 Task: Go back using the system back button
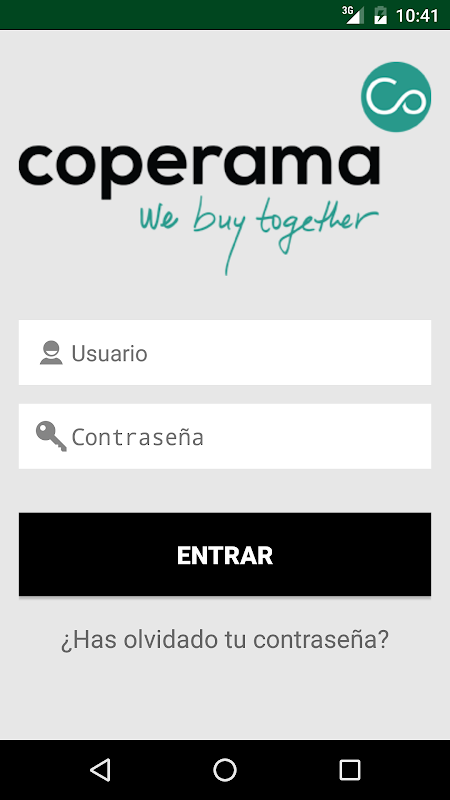point(100,769)
